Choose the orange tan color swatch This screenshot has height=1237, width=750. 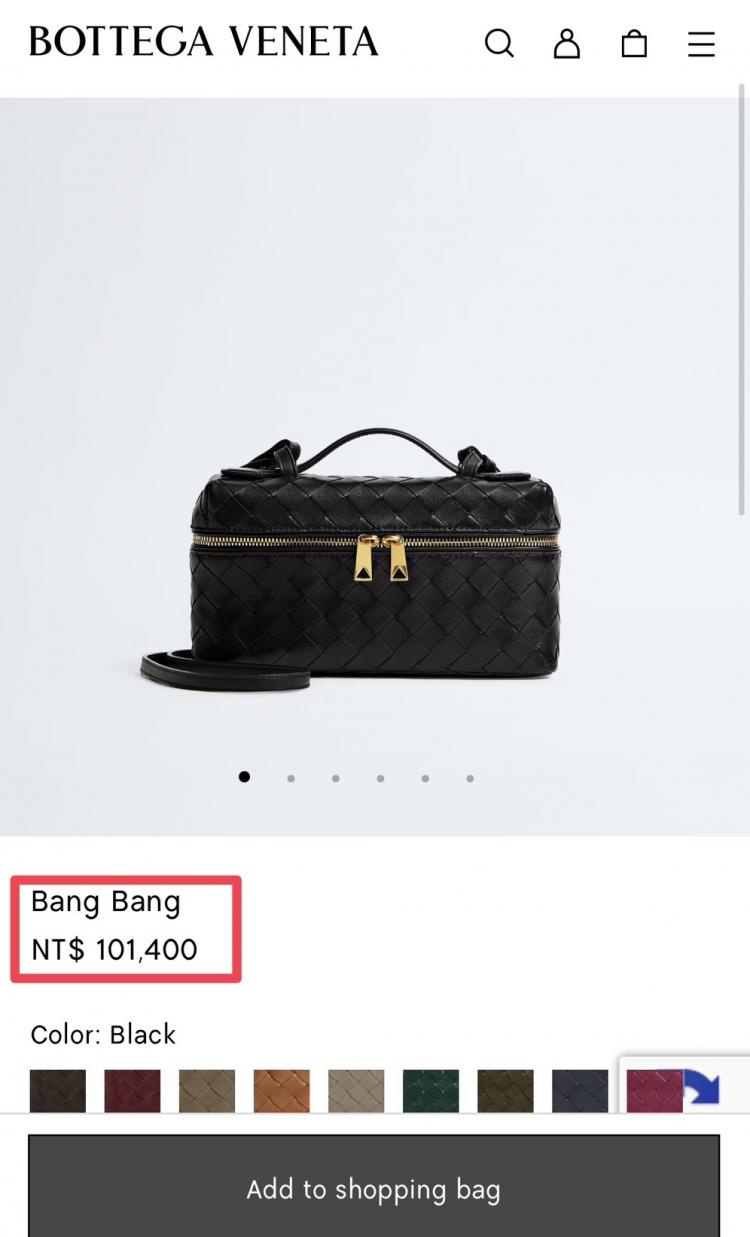281,1090
